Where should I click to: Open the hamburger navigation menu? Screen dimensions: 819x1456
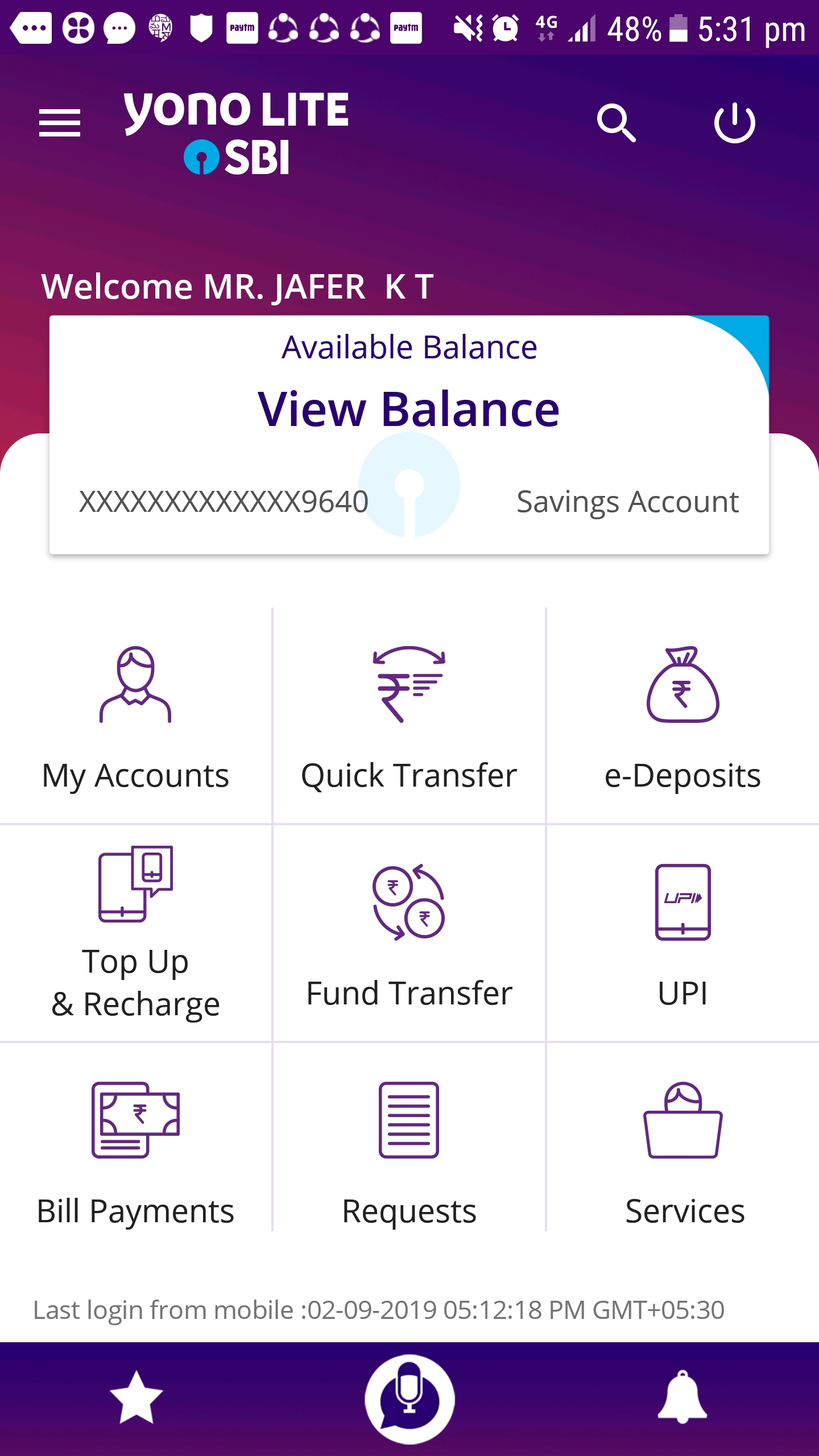point(59,123)
